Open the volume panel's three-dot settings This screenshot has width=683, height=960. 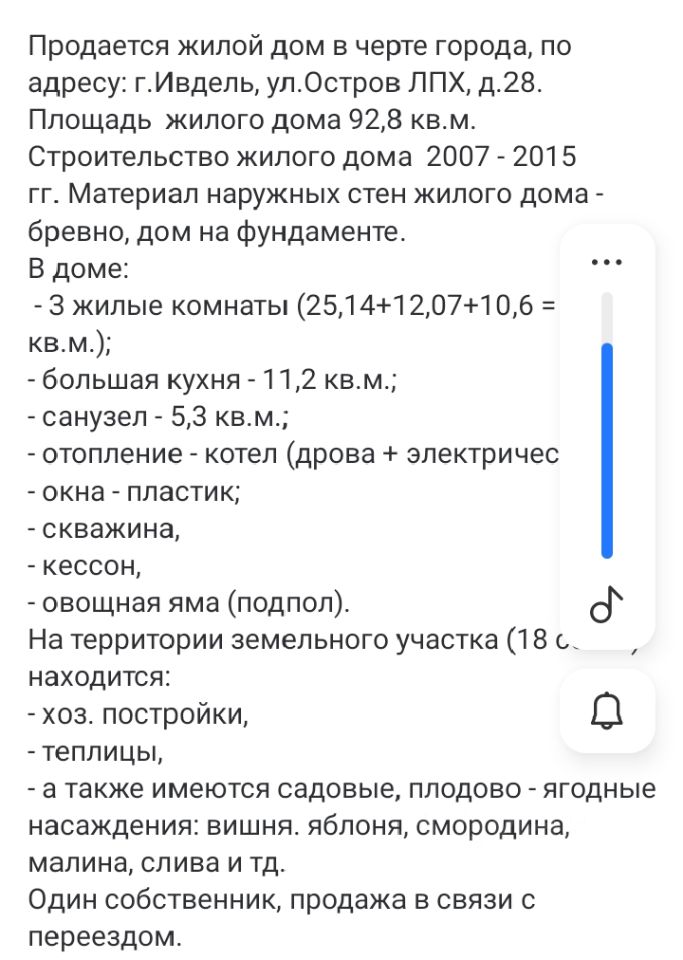click(x=606, y=262)
